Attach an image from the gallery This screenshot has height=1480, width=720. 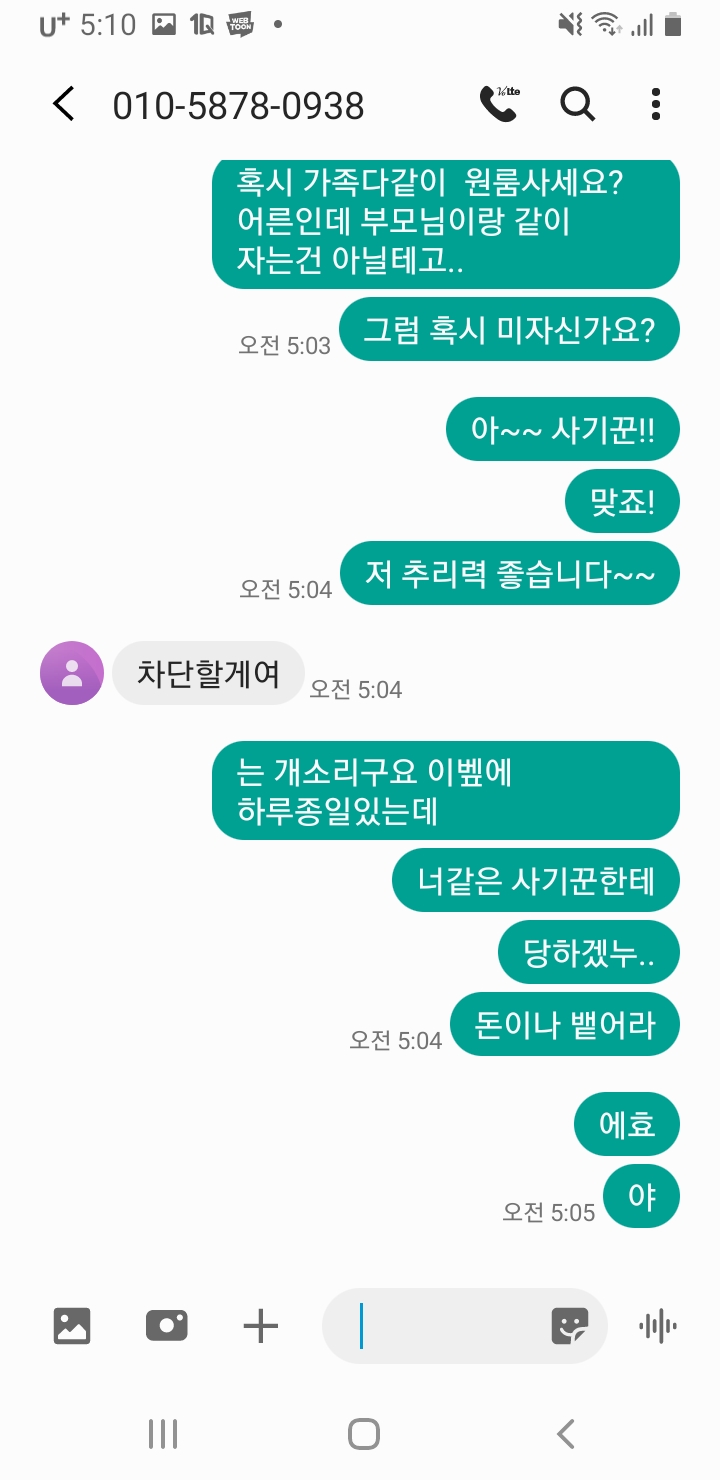click(x=72, y=1326)
